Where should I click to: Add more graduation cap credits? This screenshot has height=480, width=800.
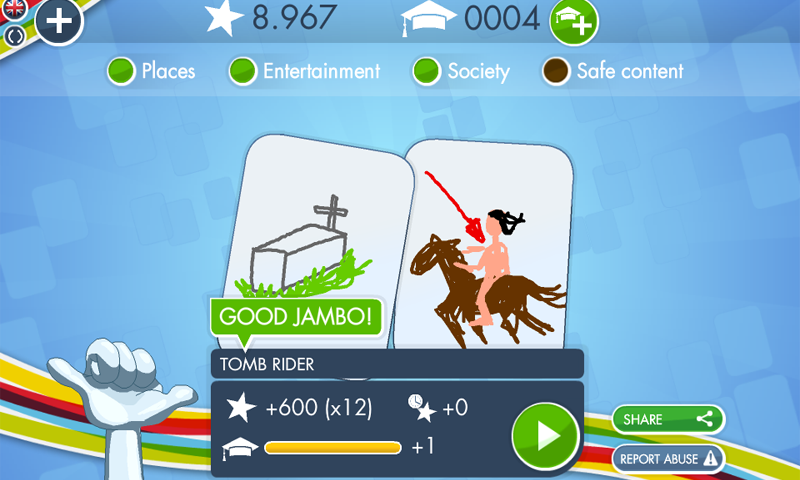(x=574, y=21)
